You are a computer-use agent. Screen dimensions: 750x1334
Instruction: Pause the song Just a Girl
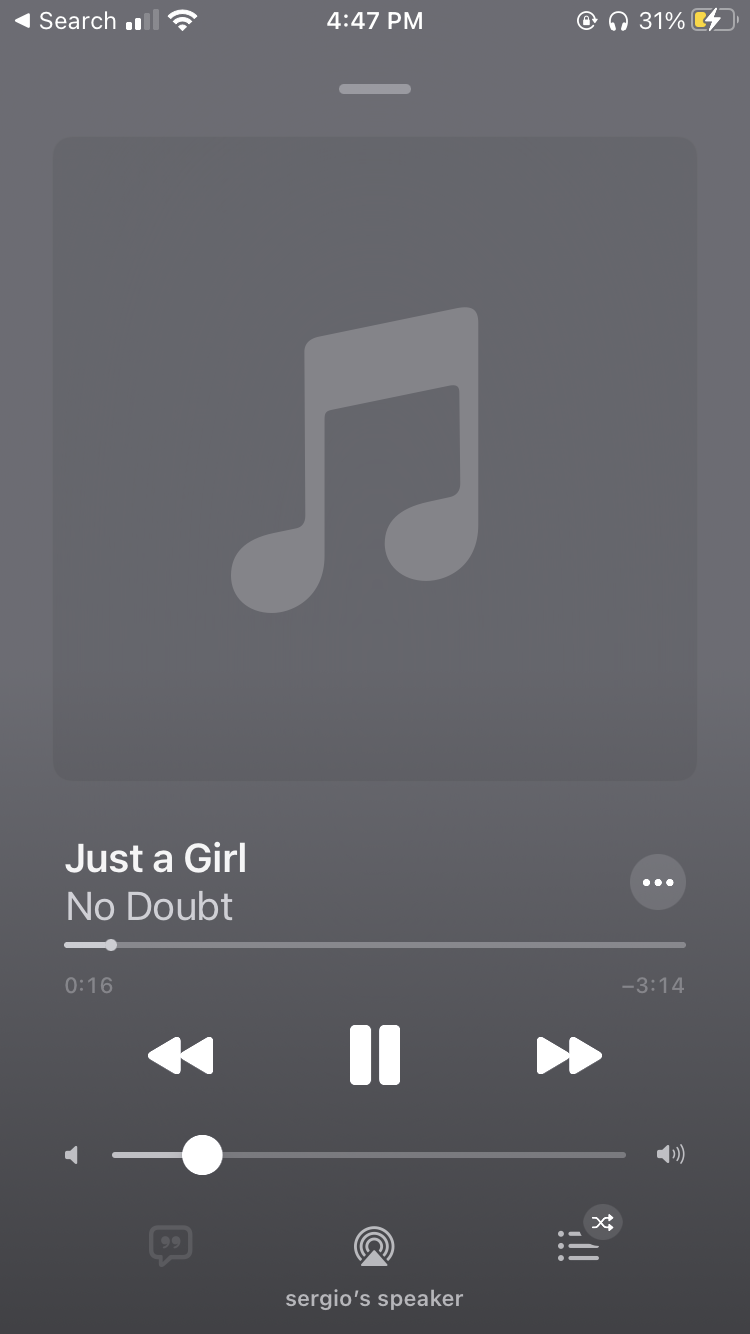(x=375, y=1055)
